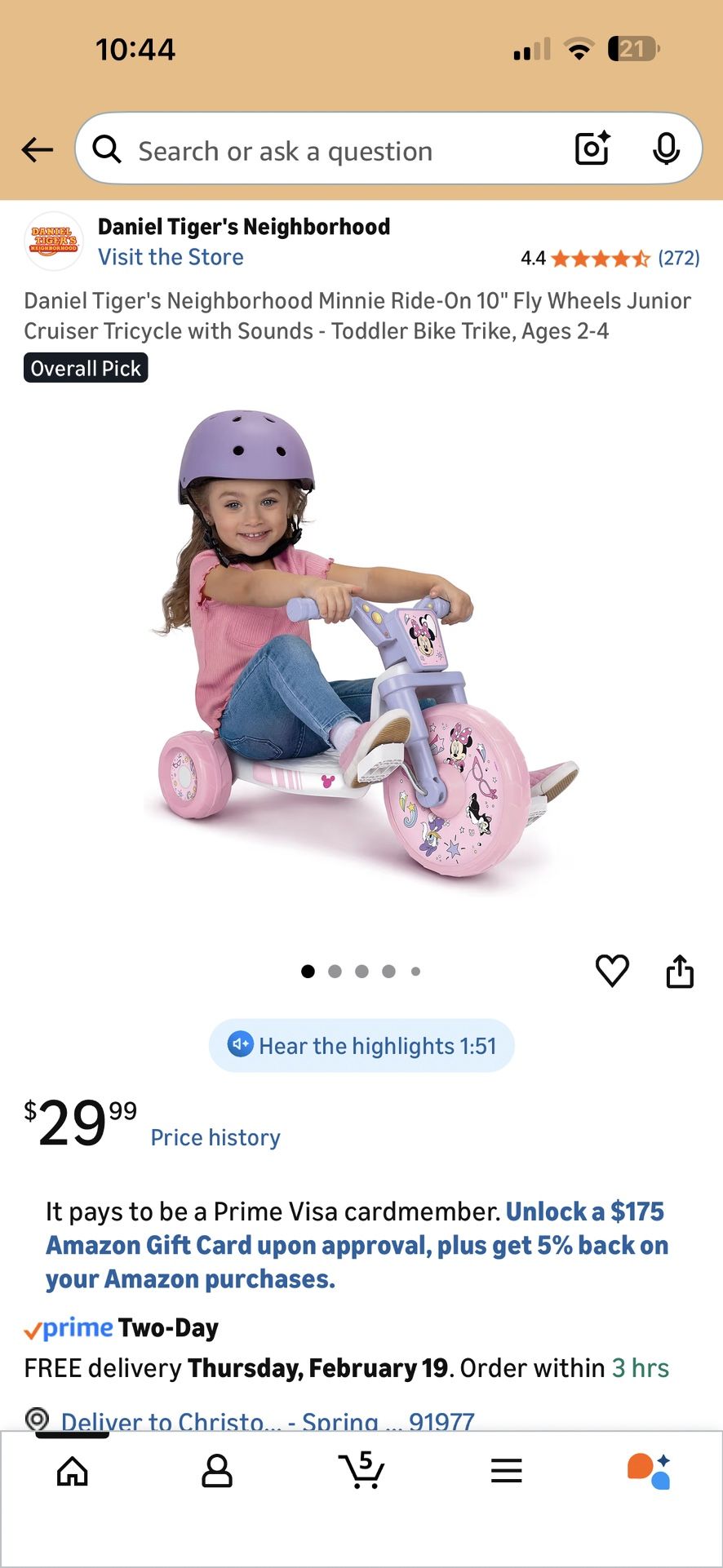Screen dimensions: 723x1568
Task: Visit the Daniel Tiger's Neighborhood store
Action: [x=171, y=257]
